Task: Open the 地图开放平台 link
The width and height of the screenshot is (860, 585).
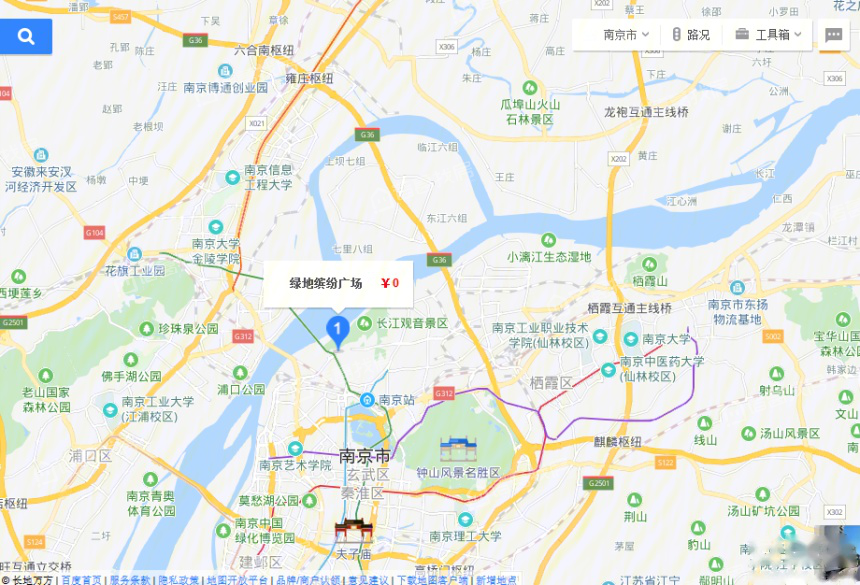Action: [236, 579]
